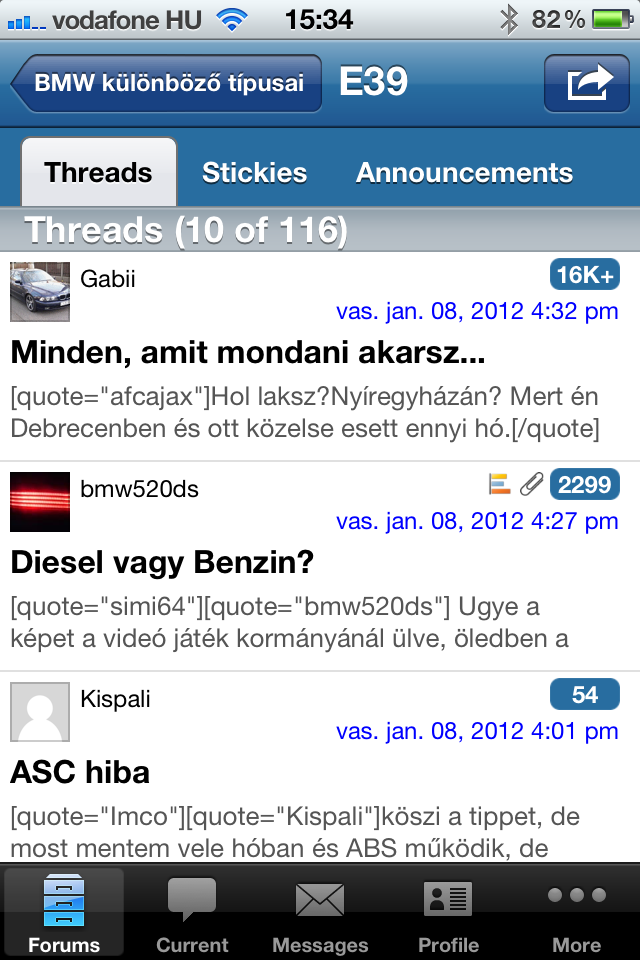Viewport: 640px width, 960px height.
Task: Switch to the Announcements tab
Action: pos(464,173)
